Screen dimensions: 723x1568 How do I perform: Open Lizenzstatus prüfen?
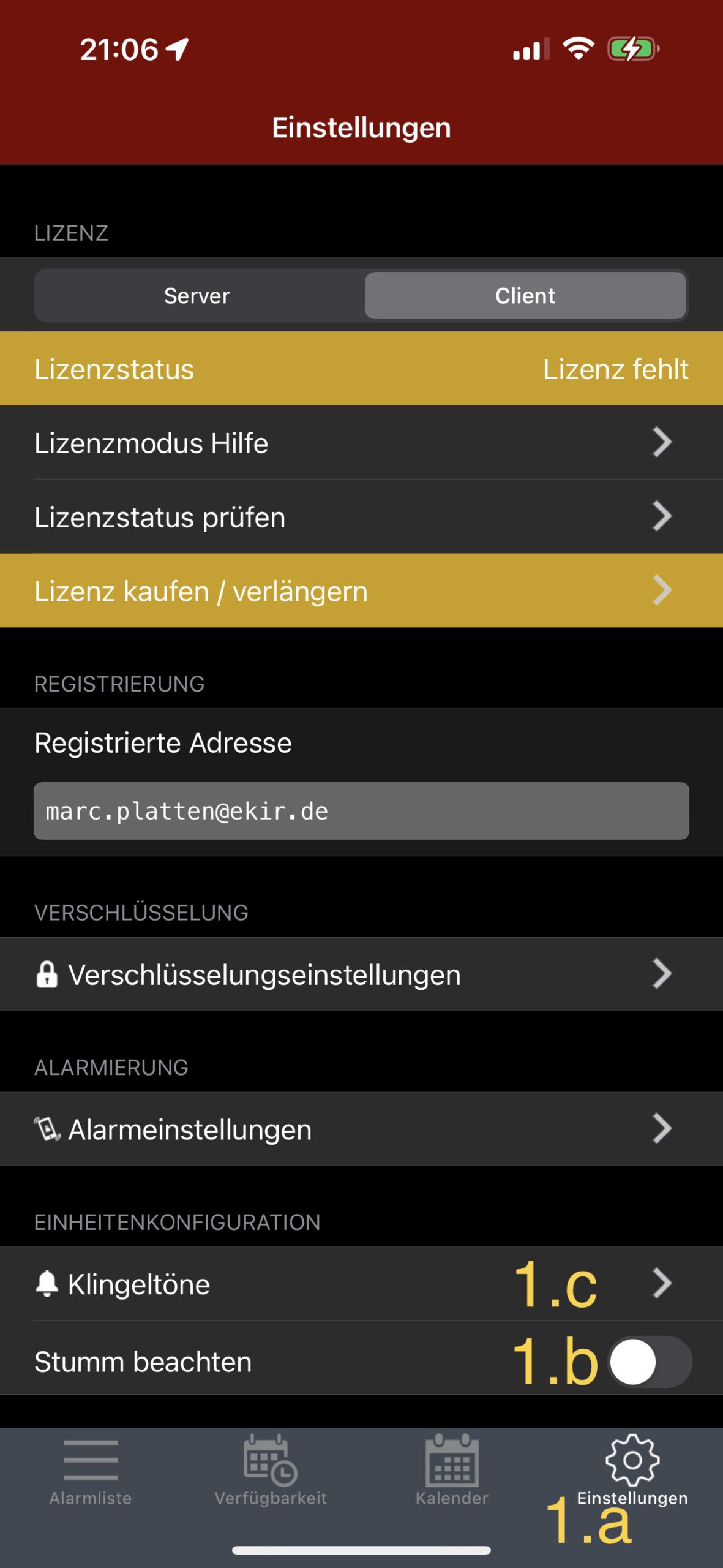click(361, 517)
